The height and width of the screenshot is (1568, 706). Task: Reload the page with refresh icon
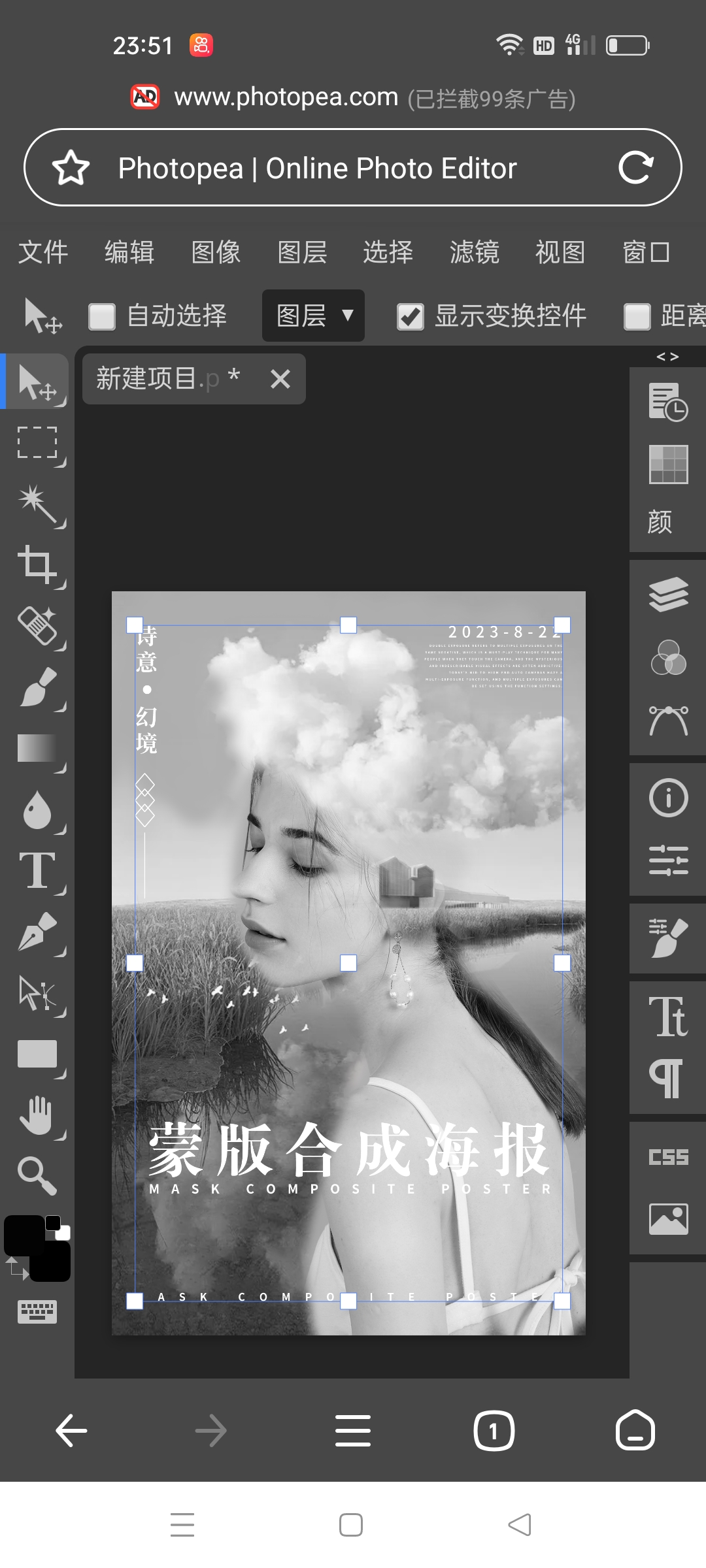[635, 168]
